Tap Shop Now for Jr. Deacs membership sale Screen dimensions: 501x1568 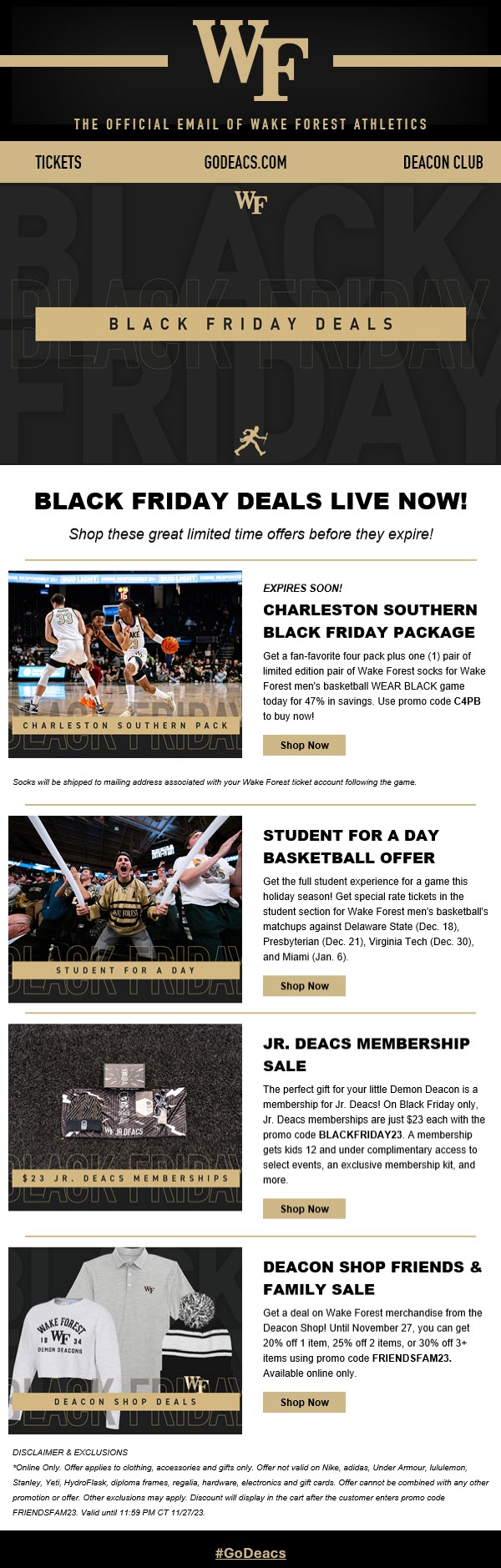[x=304, y=1208]
